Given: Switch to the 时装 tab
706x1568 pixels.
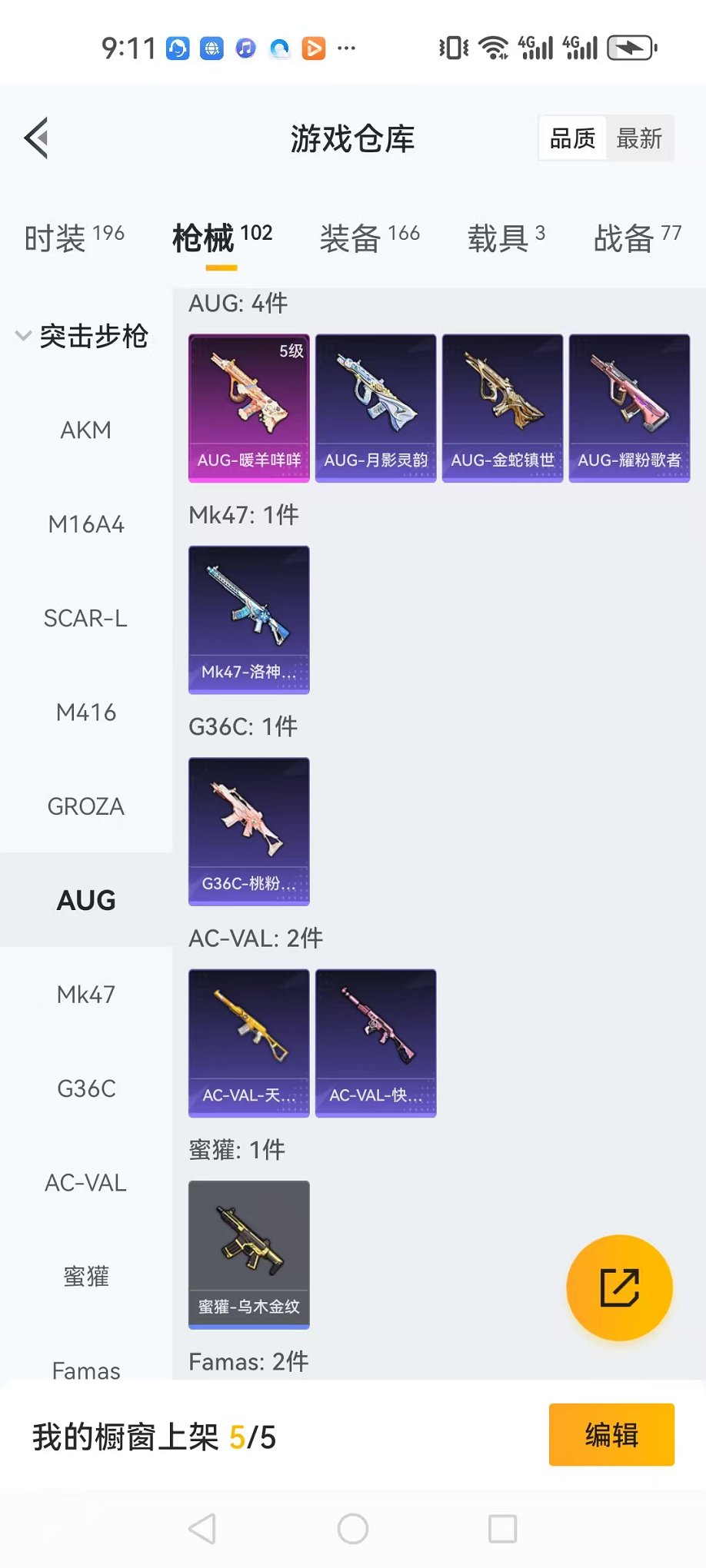Looking at the screenshot, I should point(74,238).
